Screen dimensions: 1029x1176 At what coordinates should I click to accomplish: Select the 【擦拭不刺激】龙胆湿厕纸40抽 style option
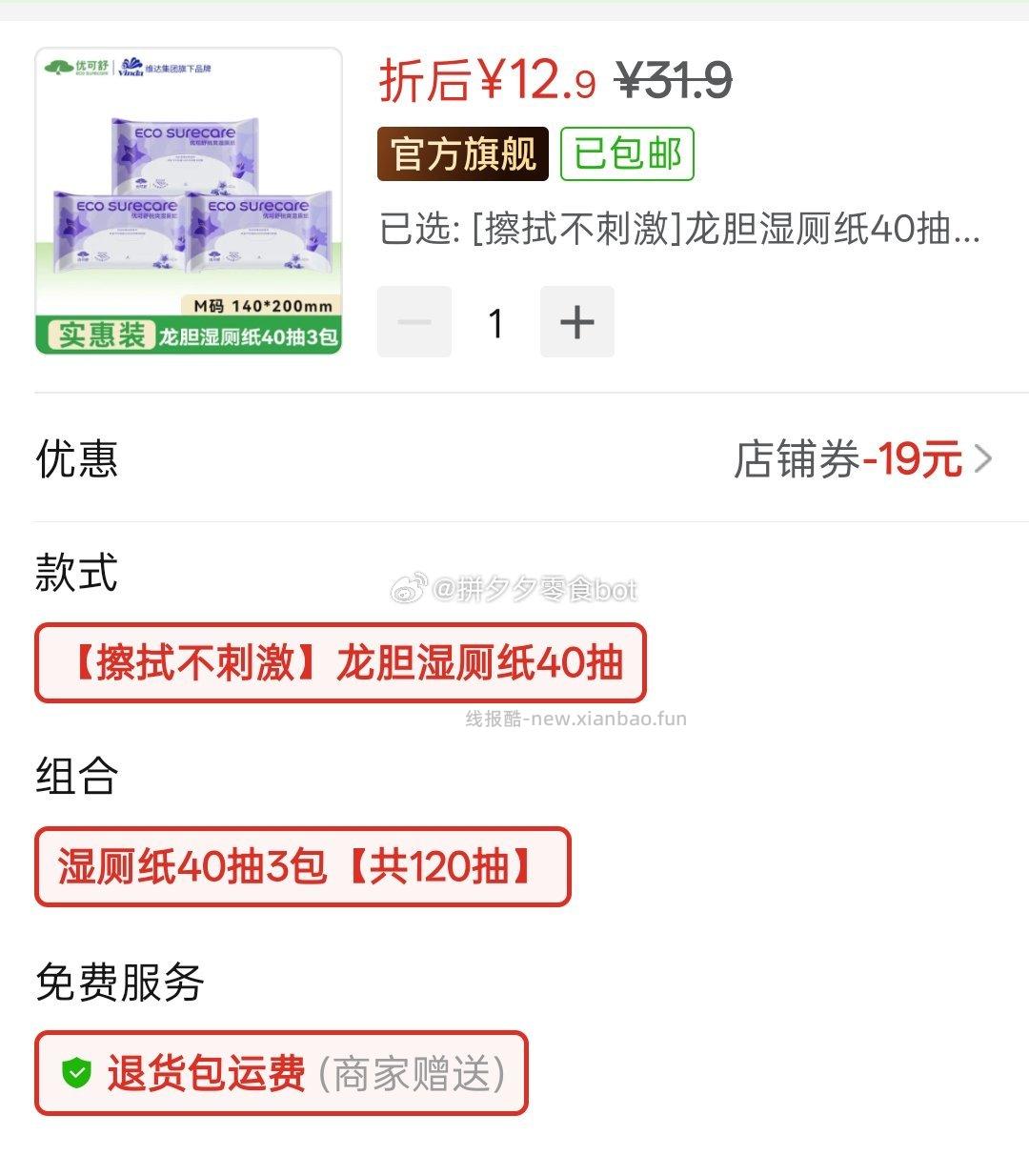tap(339, 660)
